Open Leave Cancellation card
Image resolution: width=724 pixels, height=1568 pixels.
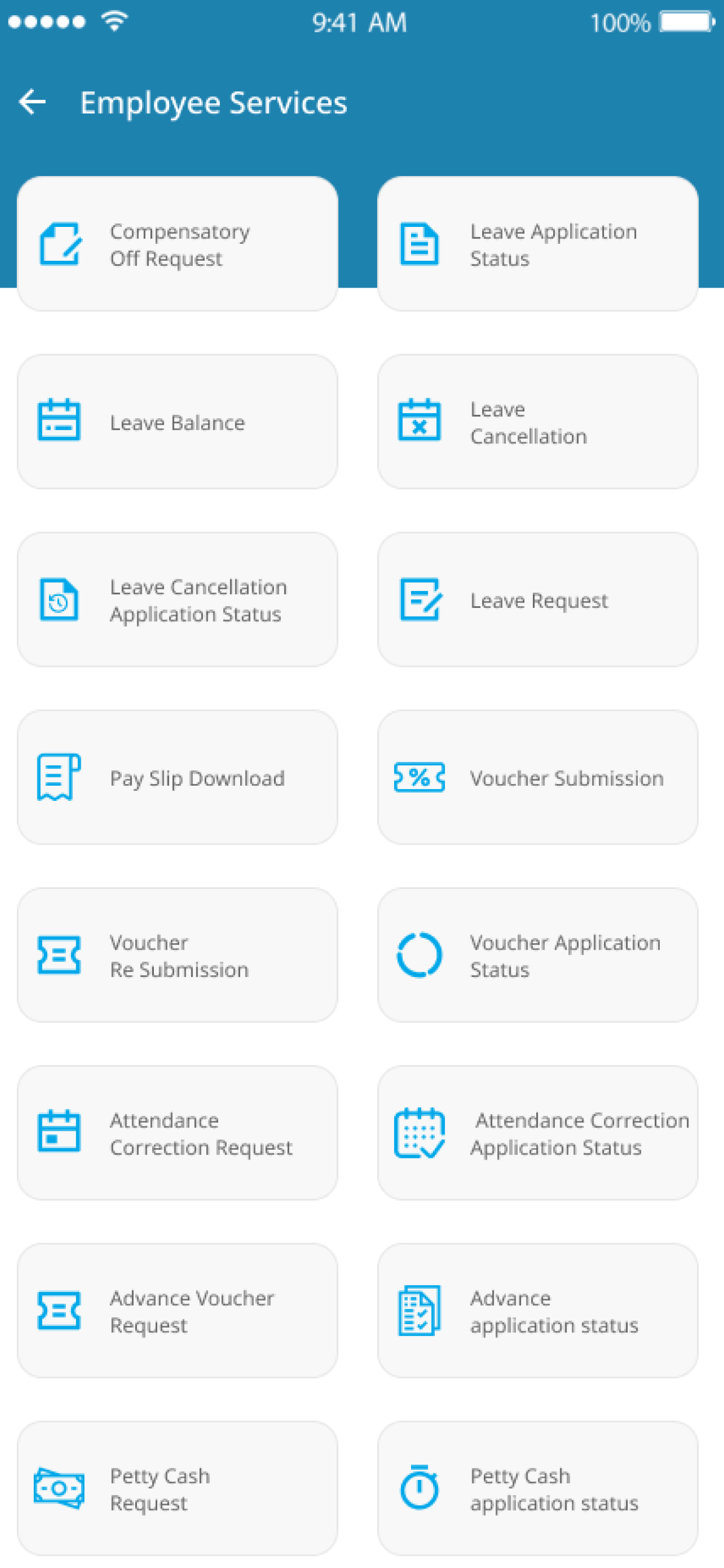(x=537, y=422)
